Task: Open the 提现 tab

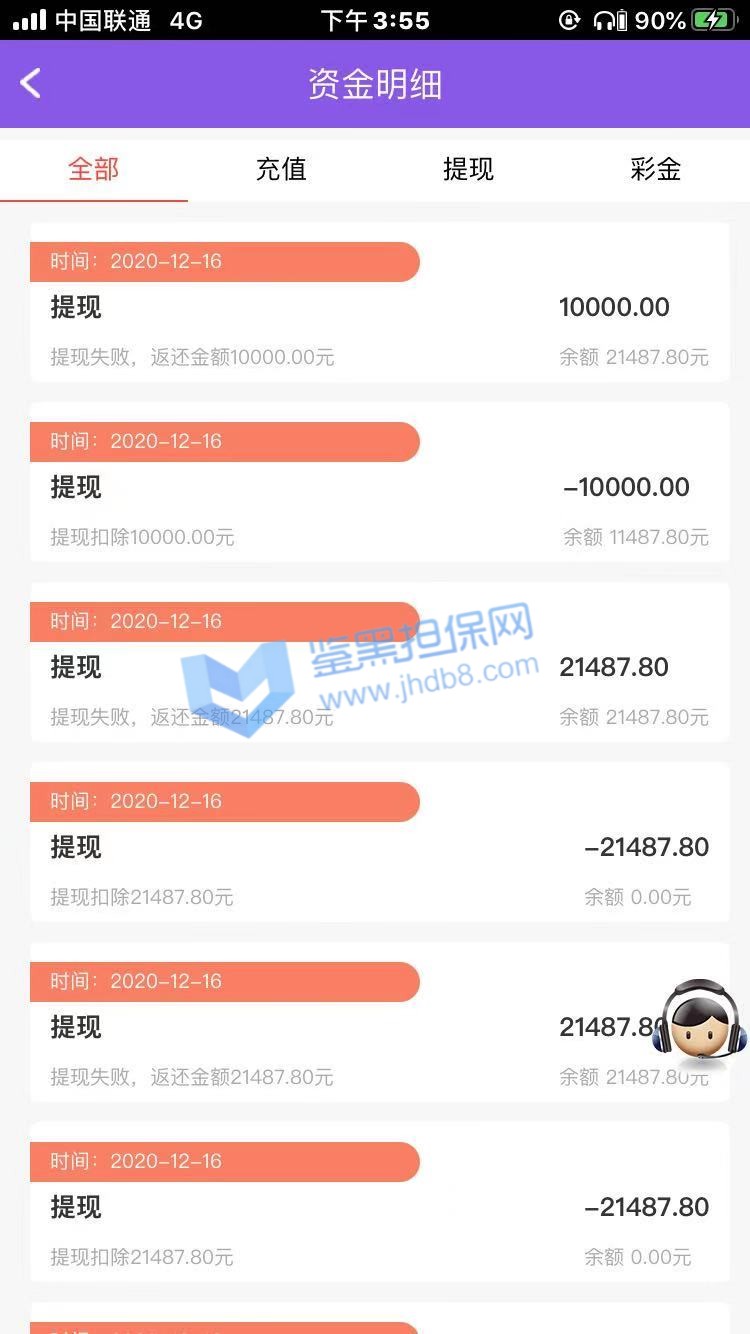Action: 468,169
